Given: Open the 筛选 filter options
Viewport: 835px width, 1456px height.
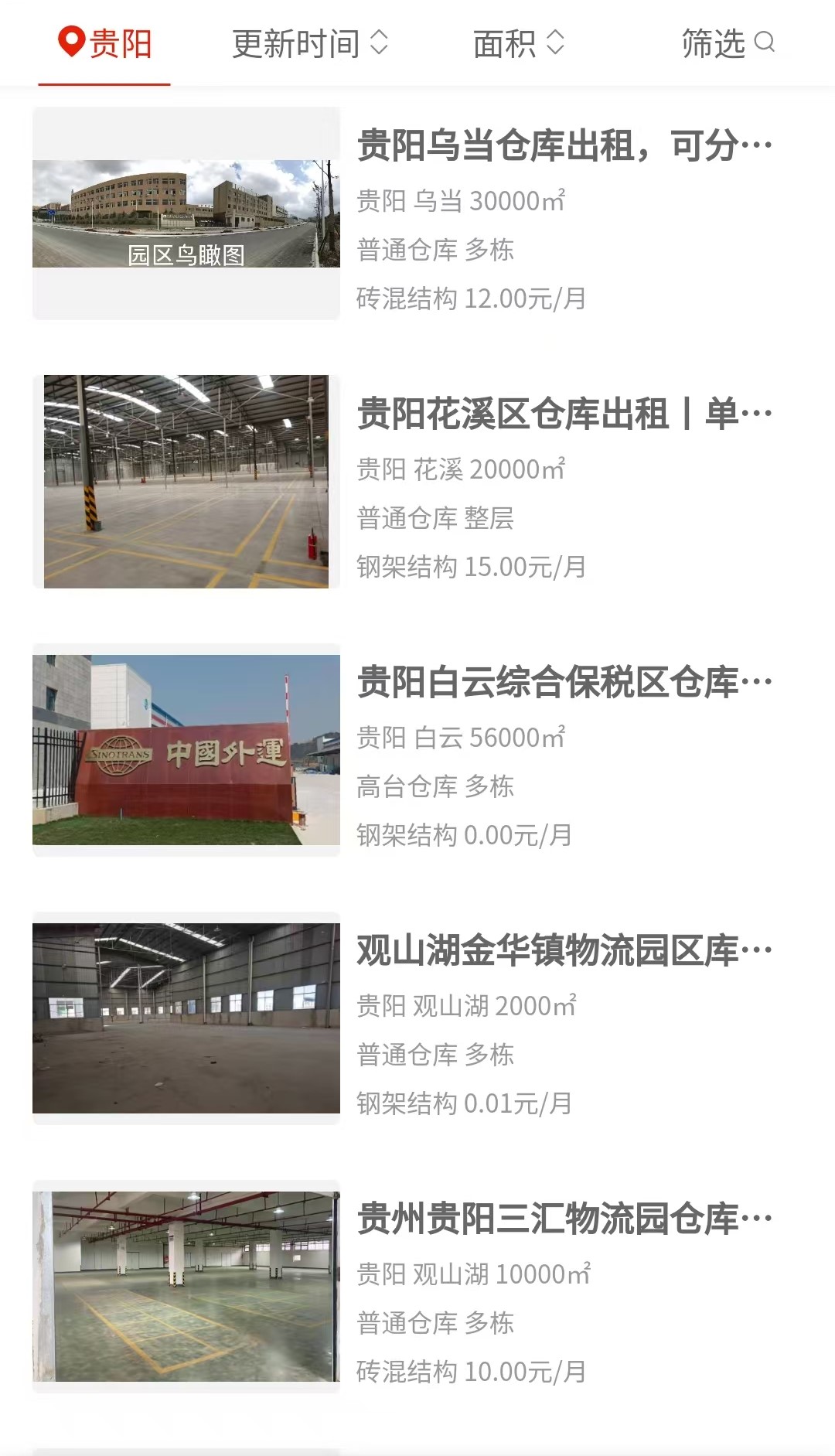Looking at the screenshot, I should tap(728, 43).
